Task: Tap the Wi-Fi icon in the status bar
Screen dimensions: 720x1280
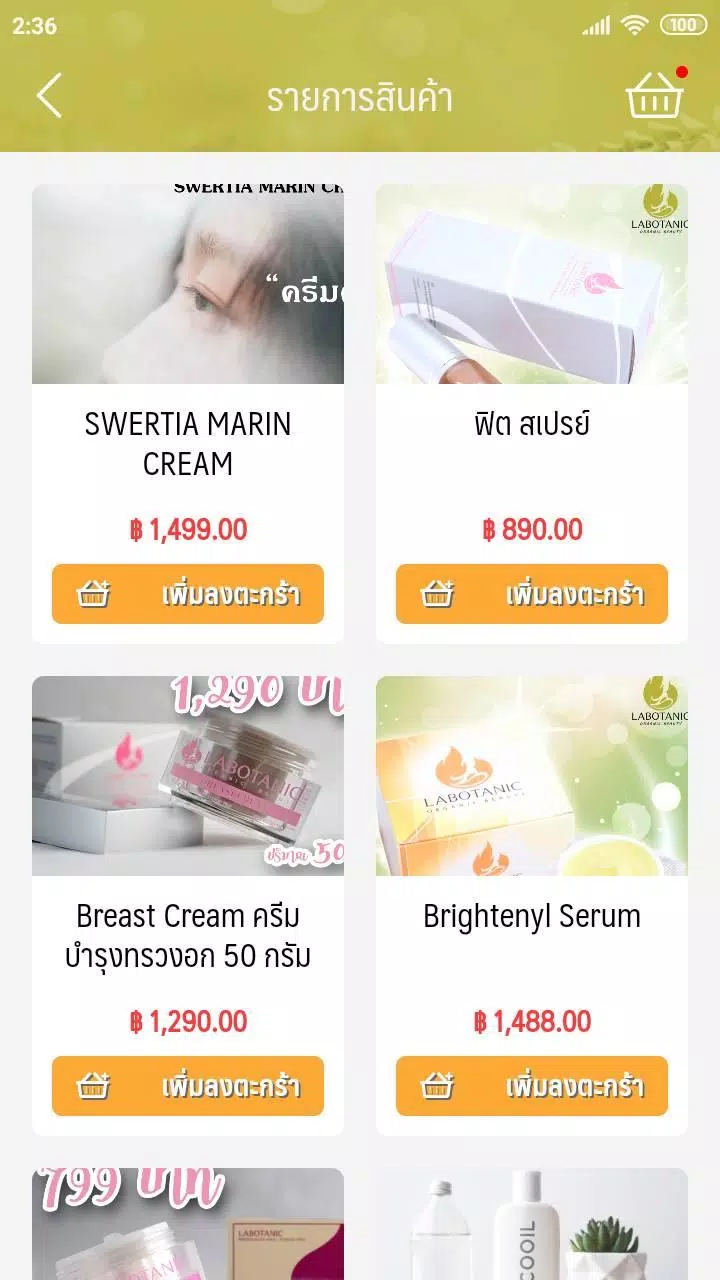Action: click(634, 26)
